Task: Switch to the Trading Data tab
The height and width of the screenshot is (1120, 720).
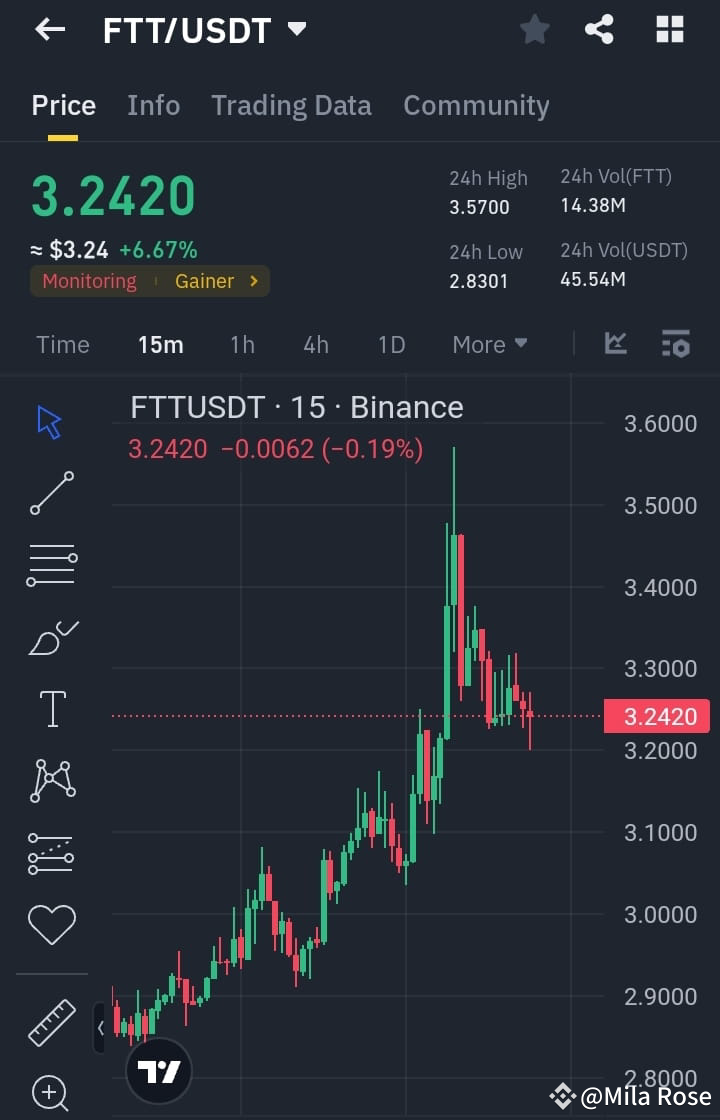Action: [x=291, y=105]
